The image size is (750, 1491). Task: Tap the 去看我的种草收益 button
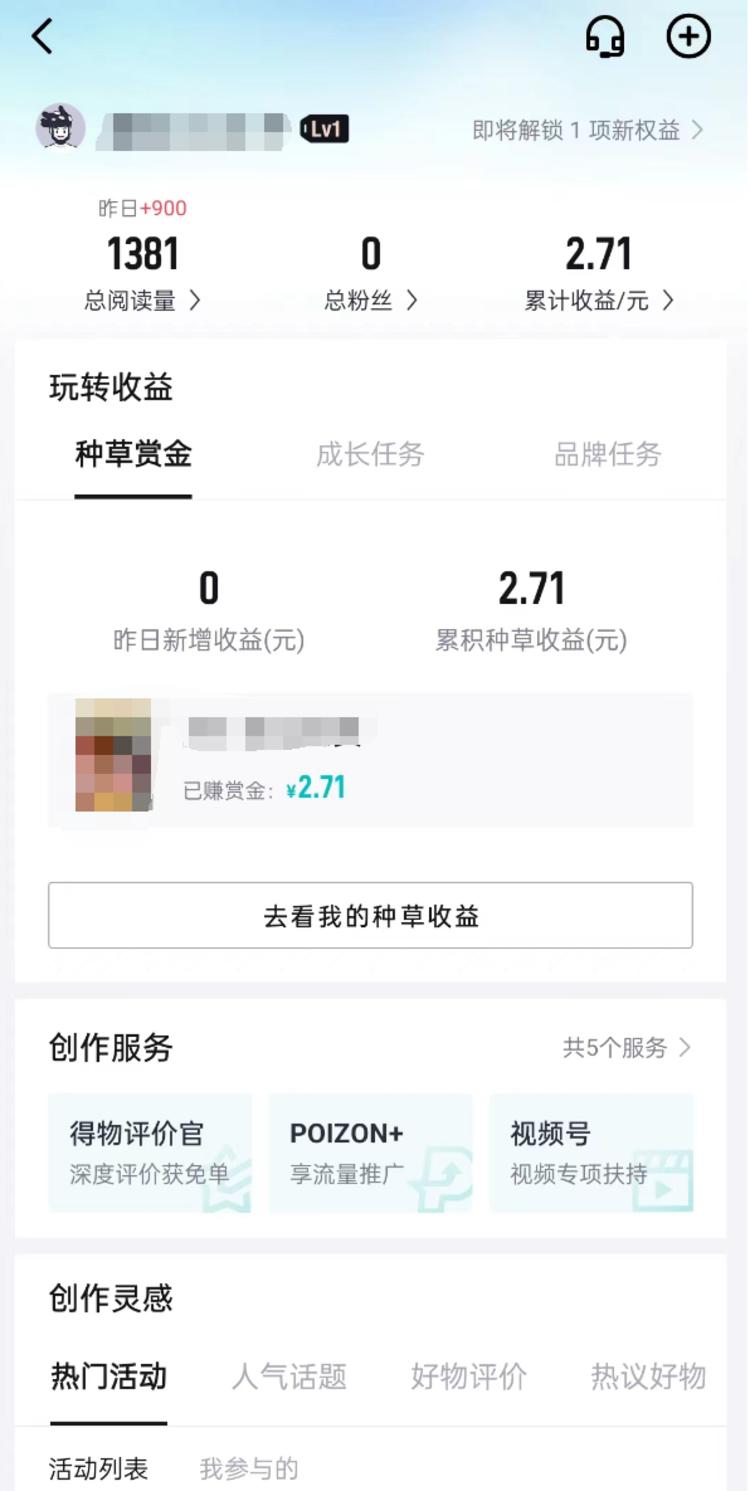point(373,914)
